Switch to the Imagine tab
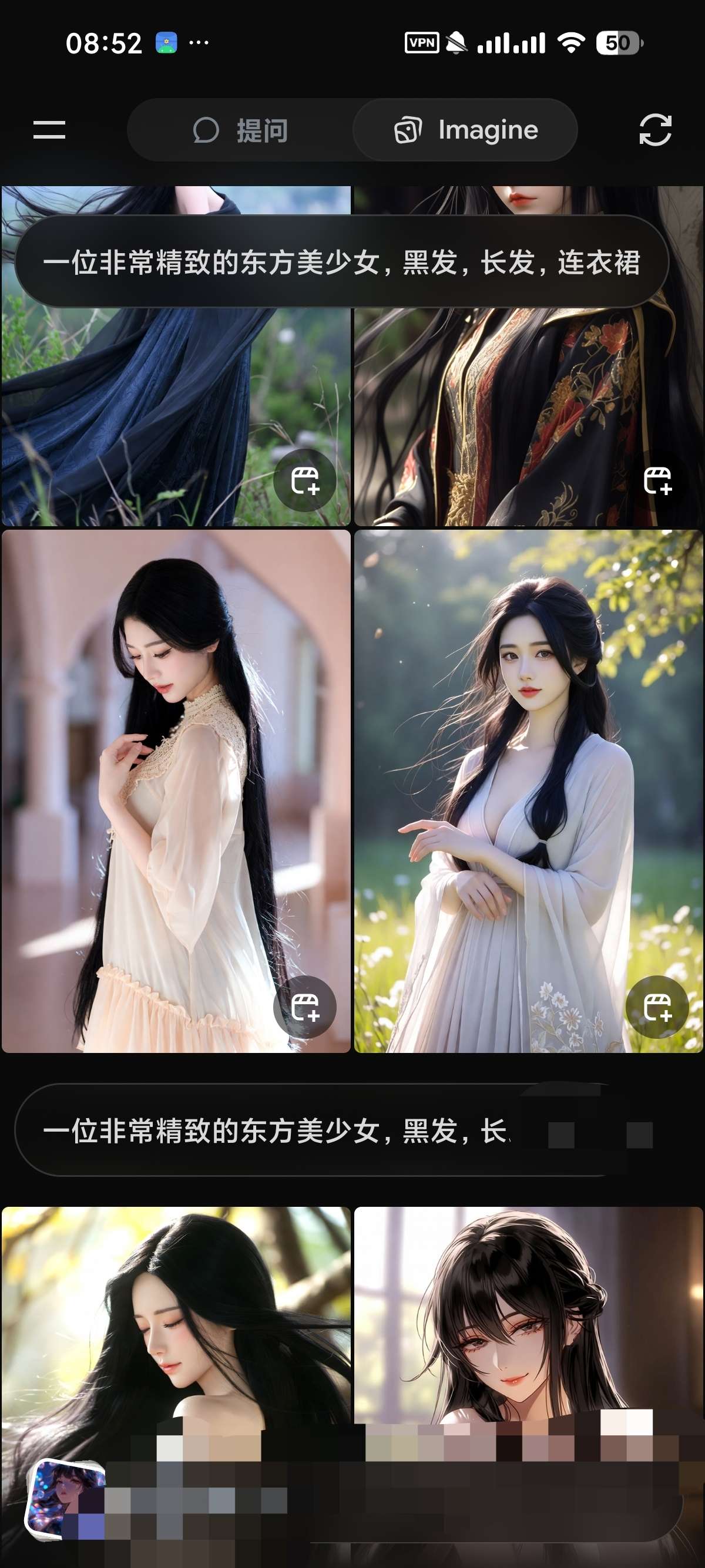 click(466, 129)
